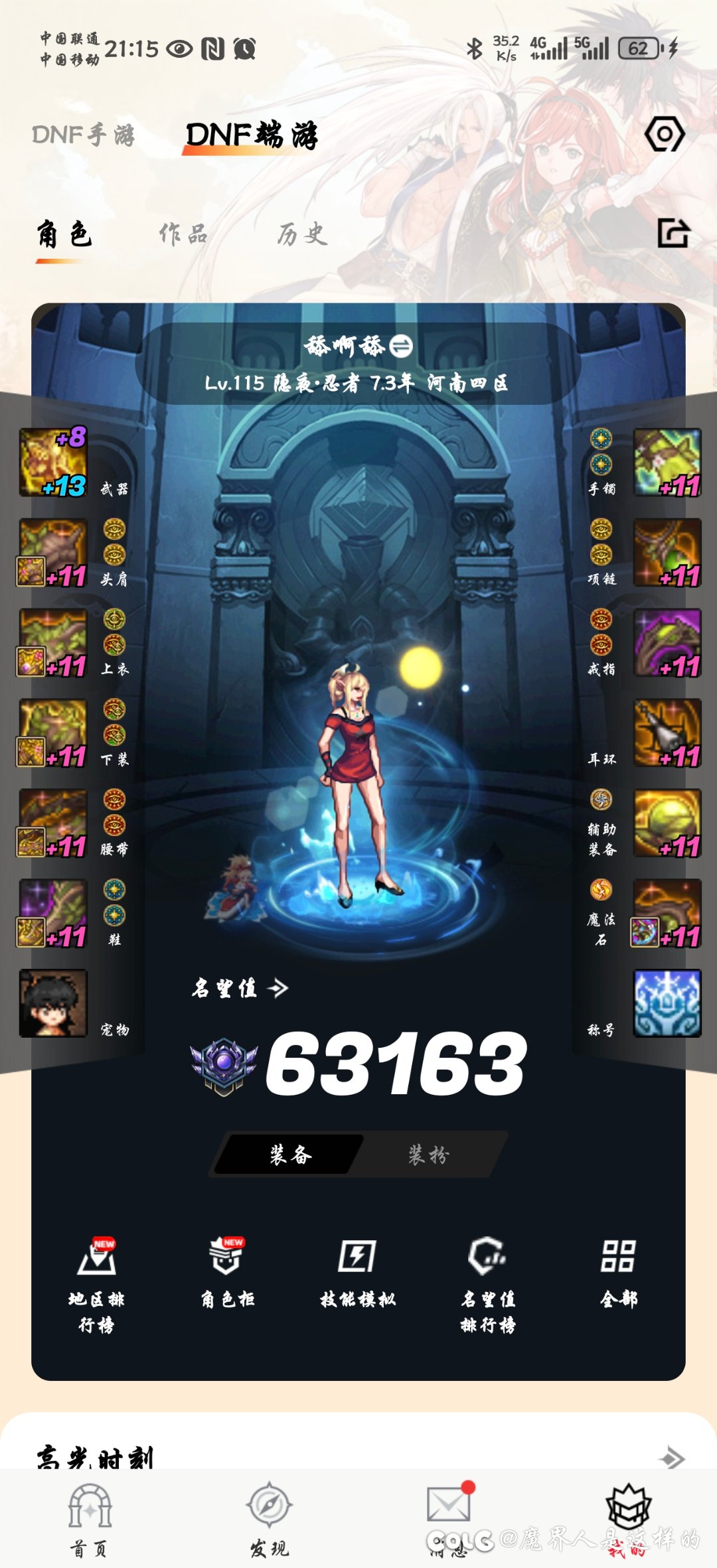717x1568 pixels.
Task: Switch to the DNF手游 tab
Action: tap(84, 135)
